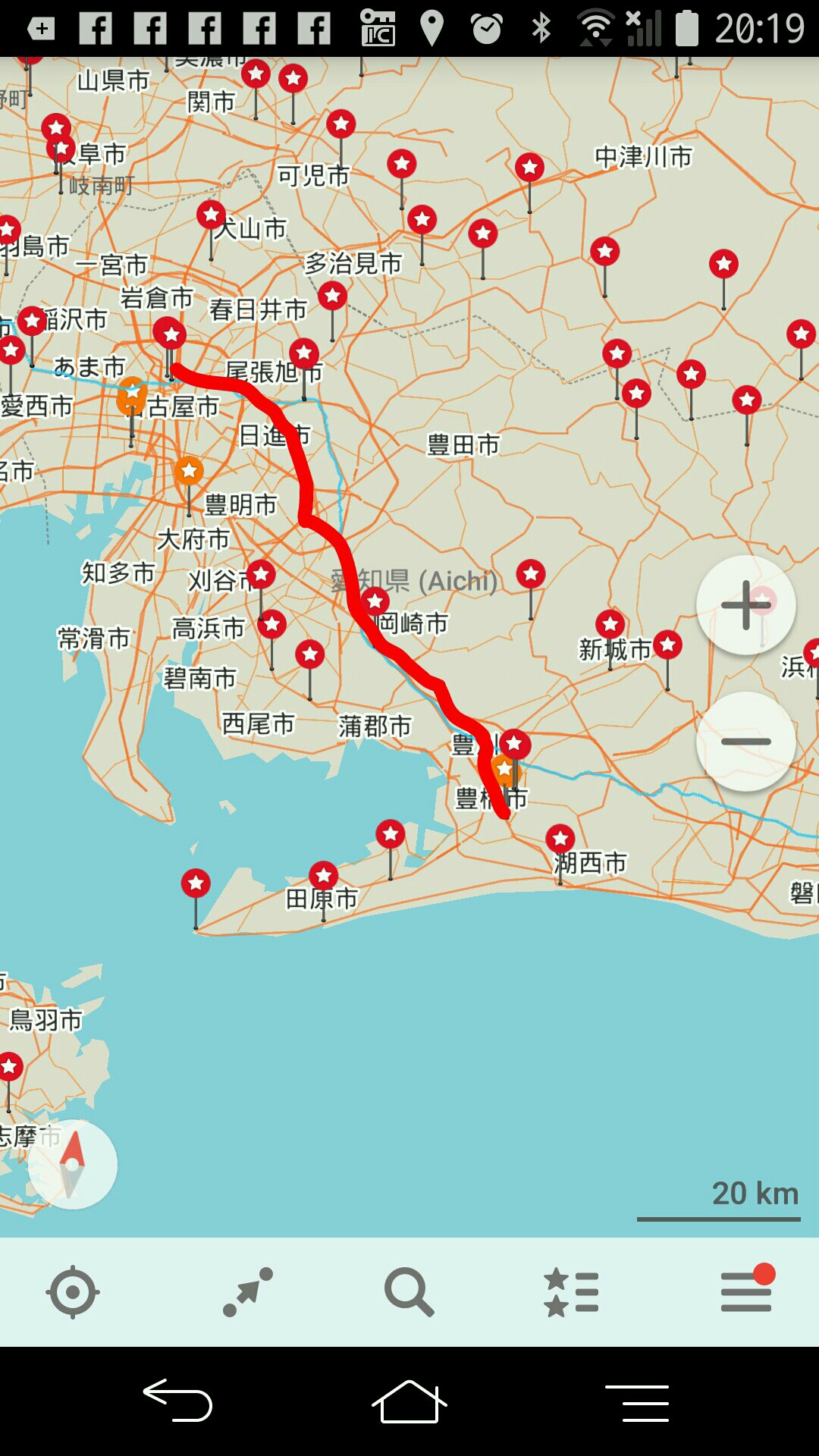
Task: Select the bookmark pin at 犬山市
Action: (x=211, y=216)
